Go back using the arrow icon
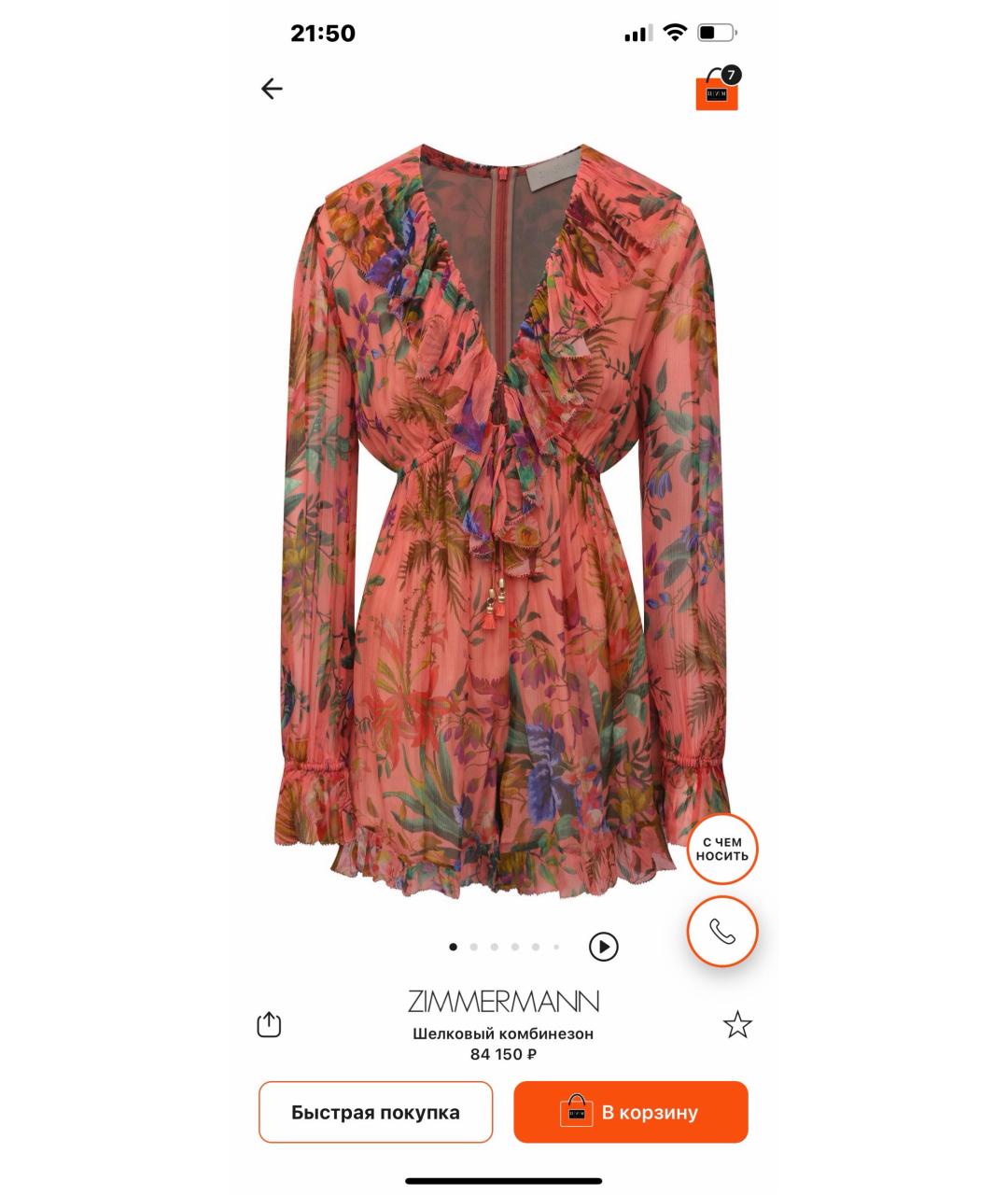This screenshot has height=1195, width=1008. pyautogui.click(x=272, y=89)
